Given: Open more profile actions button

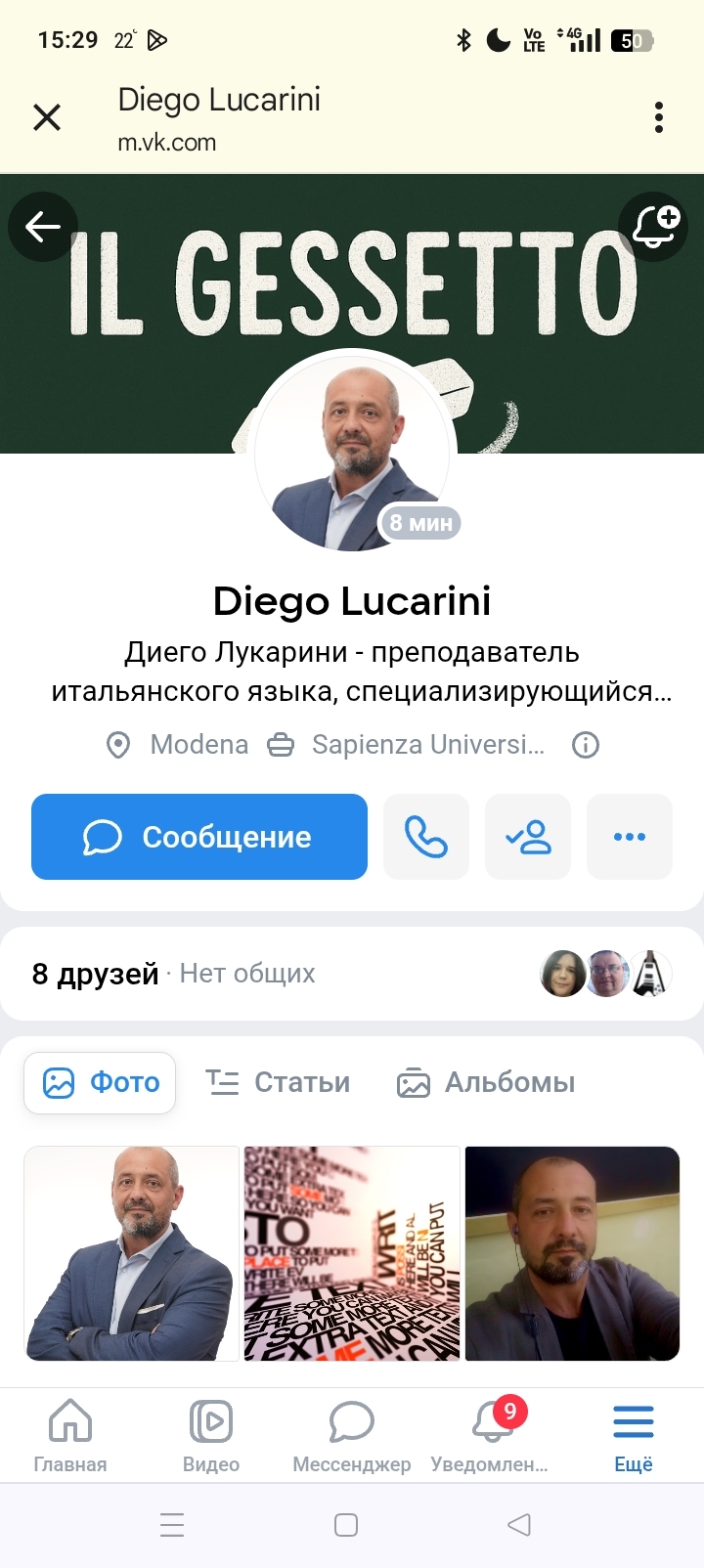Looking at the screenshot, I should click(630, 837).
